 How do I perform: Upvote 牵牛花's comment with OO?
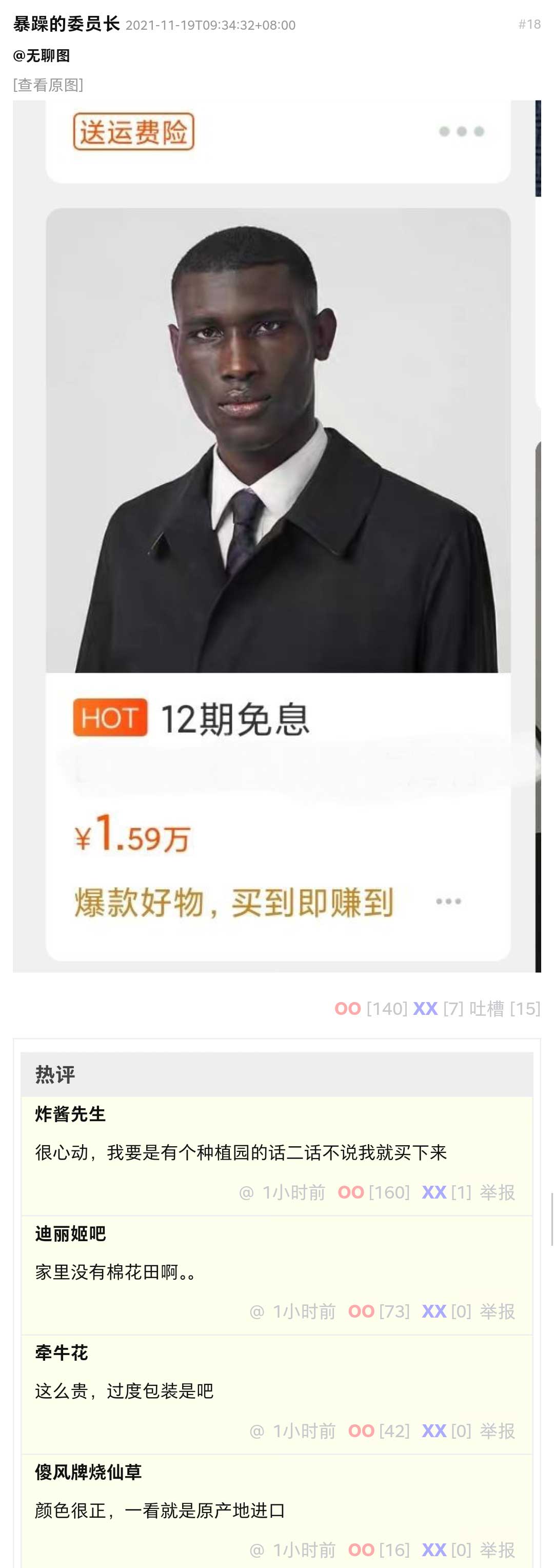(361, 1430)
